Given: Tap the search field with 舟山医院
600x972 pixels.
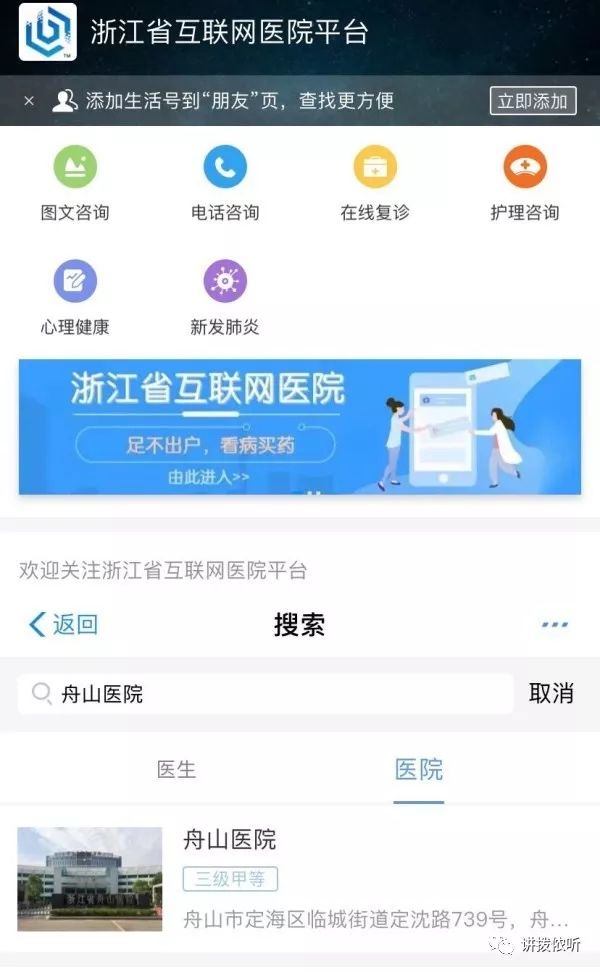Looking at the screenshot, I should tap(265, 694).
